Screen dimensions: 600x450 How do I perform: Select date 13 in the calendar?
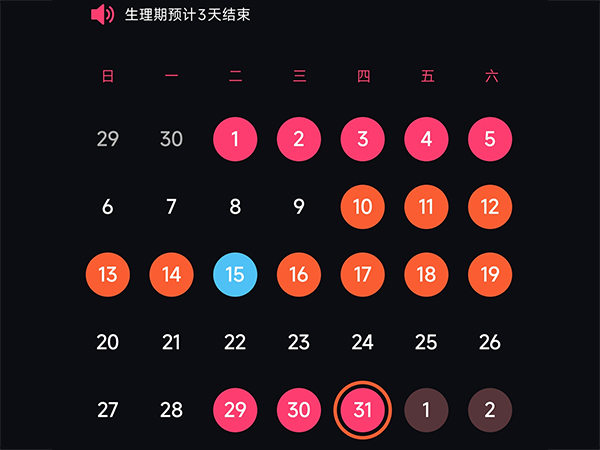point(108,275)
